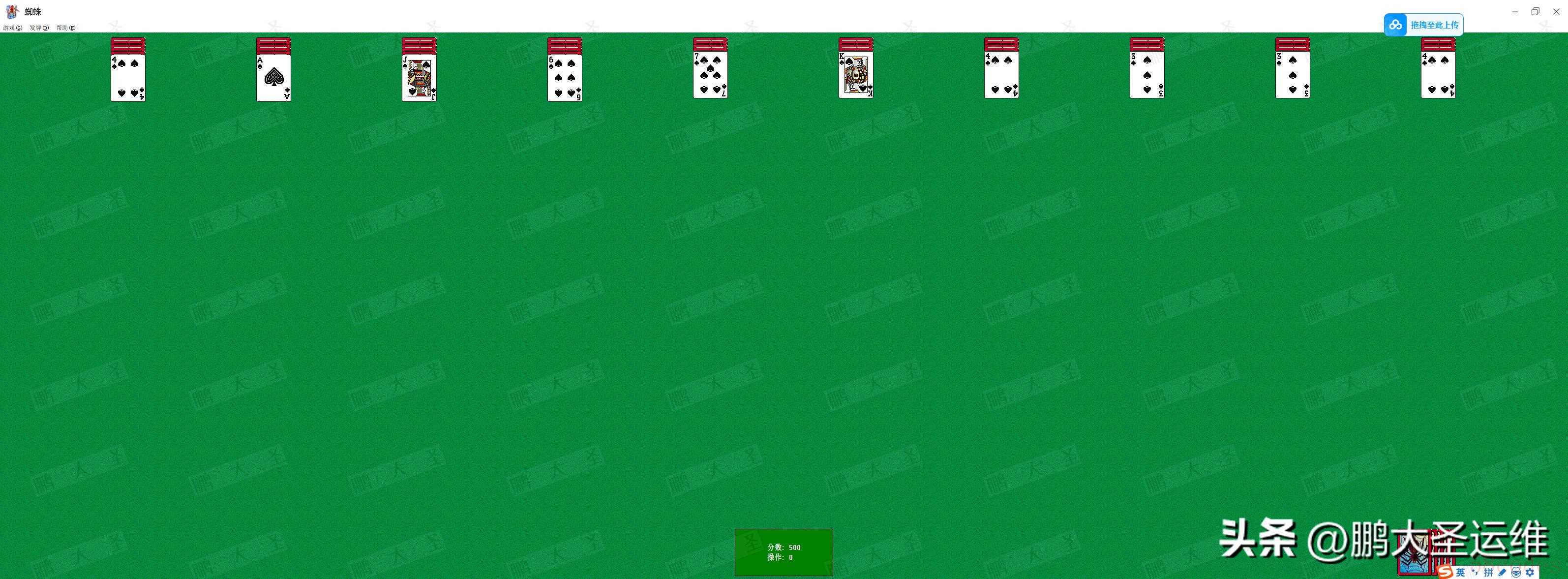Image resolution: width=1568 pixels, height=579 pixels.
Task: Open the 游戏(G) menu
Action: coord(12,28)
